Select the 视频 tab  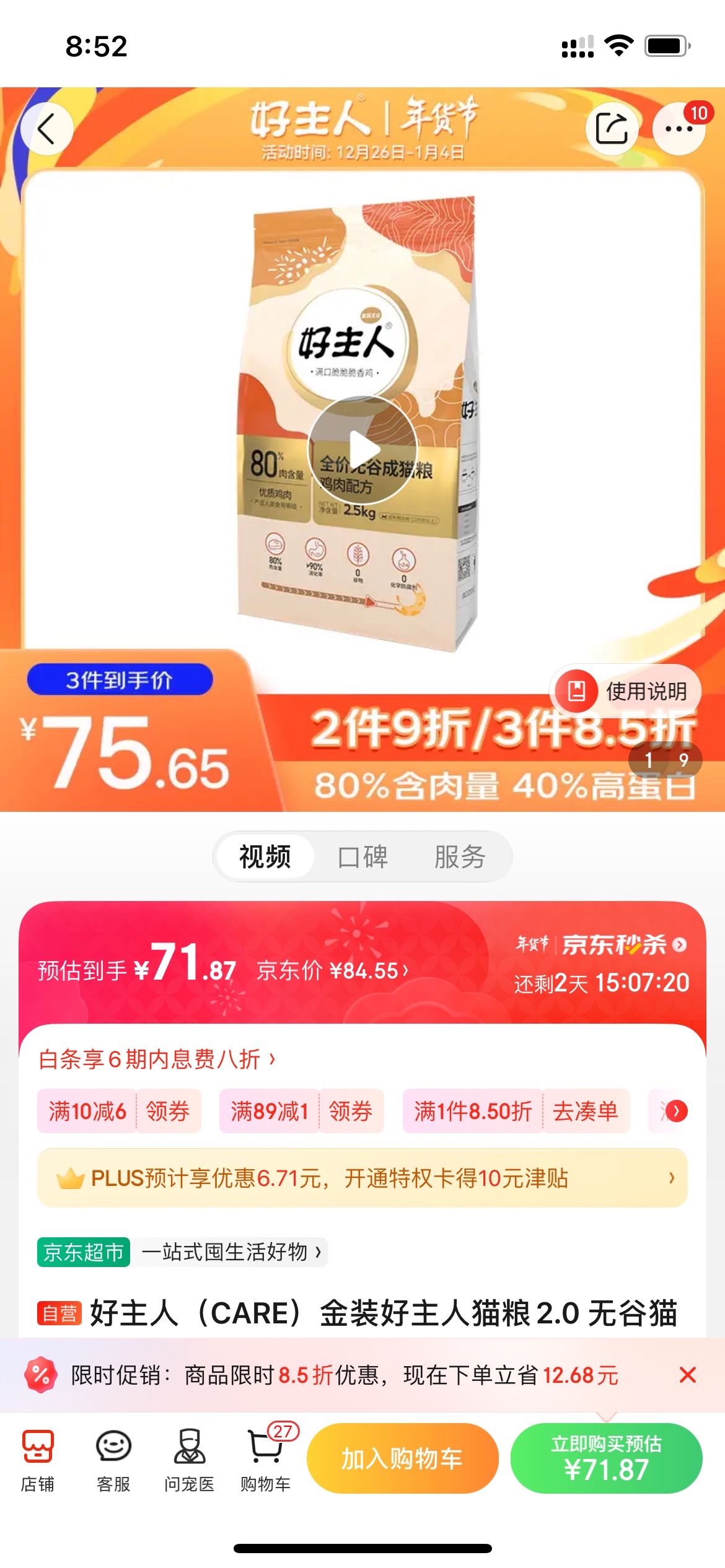(x=265, y=857)
